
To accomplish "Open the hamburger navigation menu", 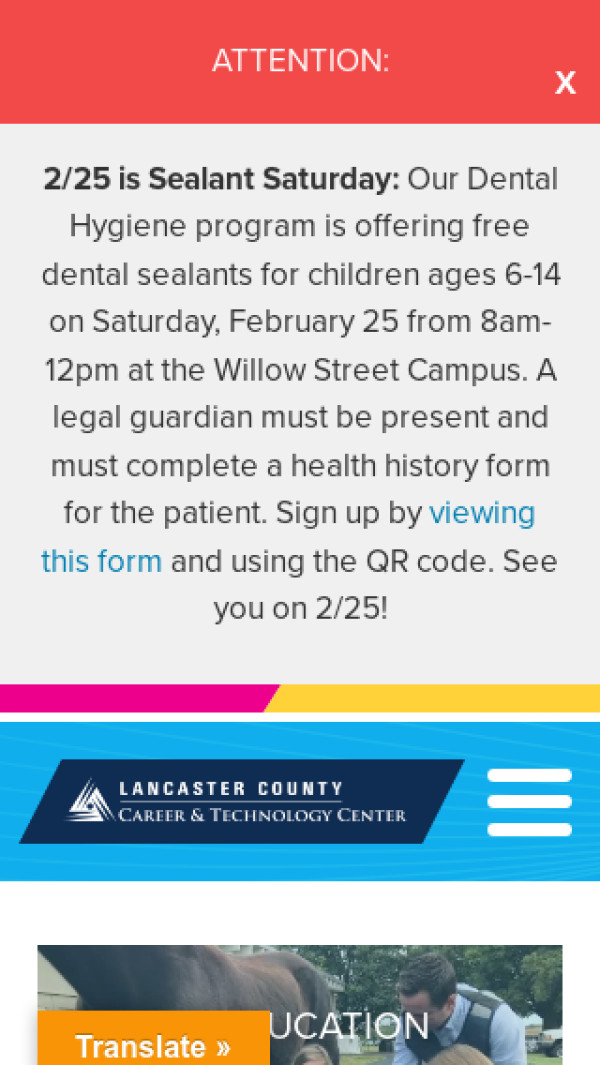I will pos(529,802).
